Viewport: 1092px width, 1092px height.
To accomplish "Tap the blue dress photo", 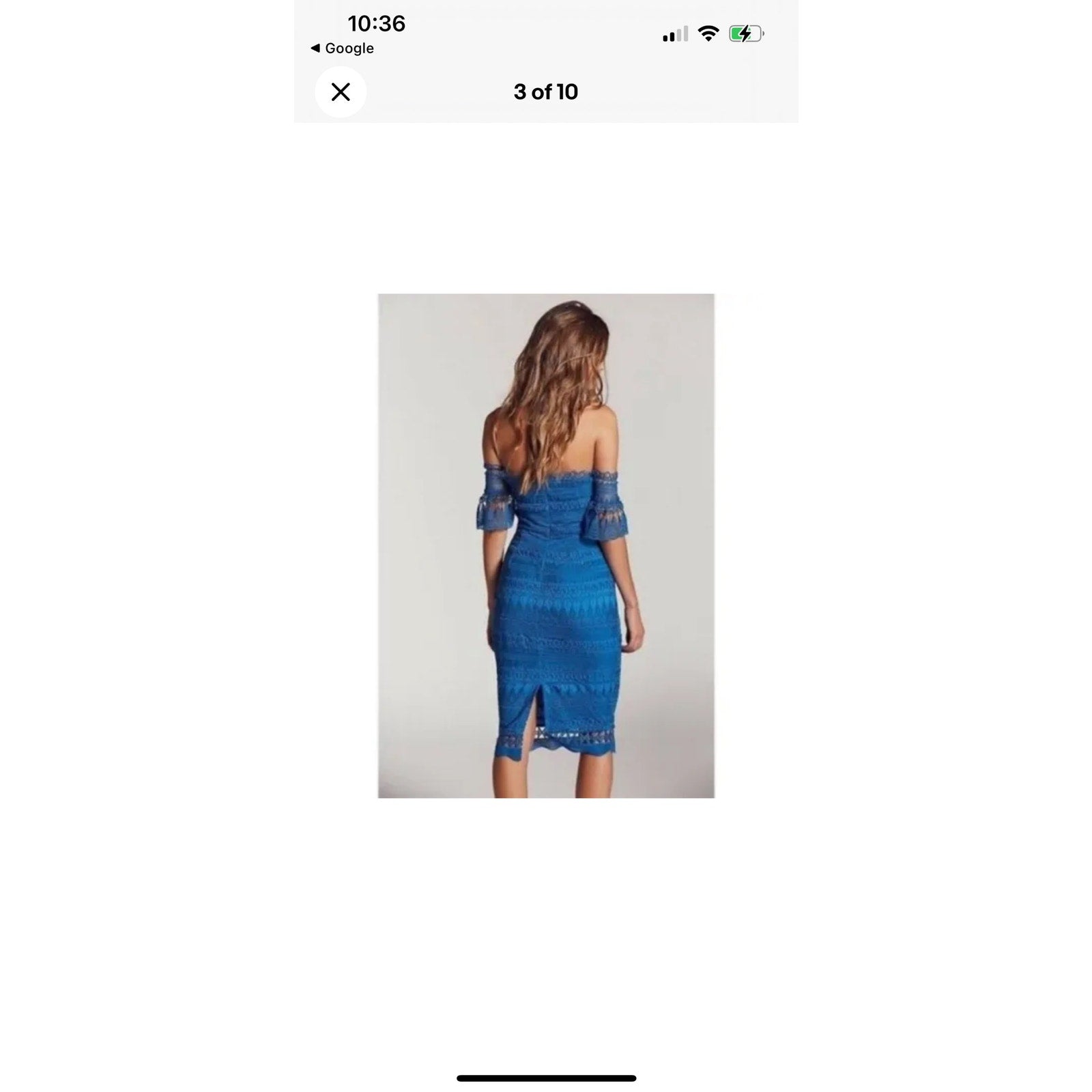I will pos(546,545).
